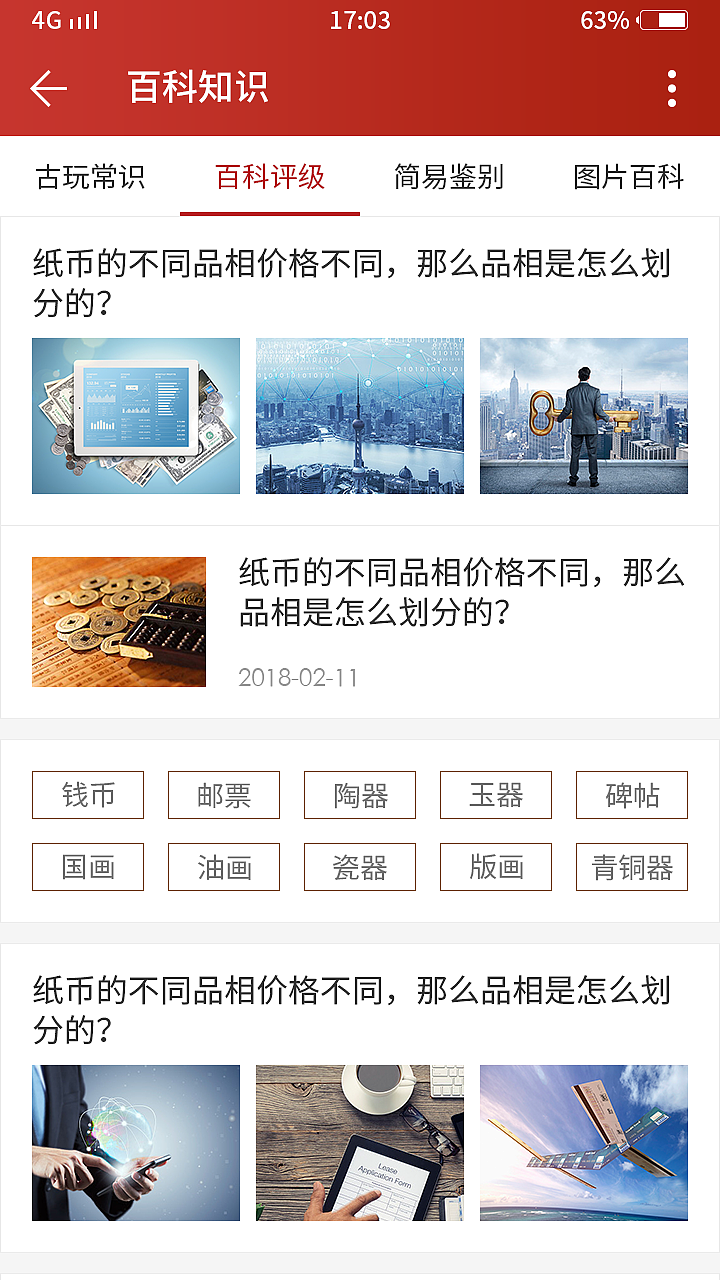Image resolution: width=720 pixels, height=1280 pixels.
Task: Tap the 4G signal indicator
Action: (62, 18)
